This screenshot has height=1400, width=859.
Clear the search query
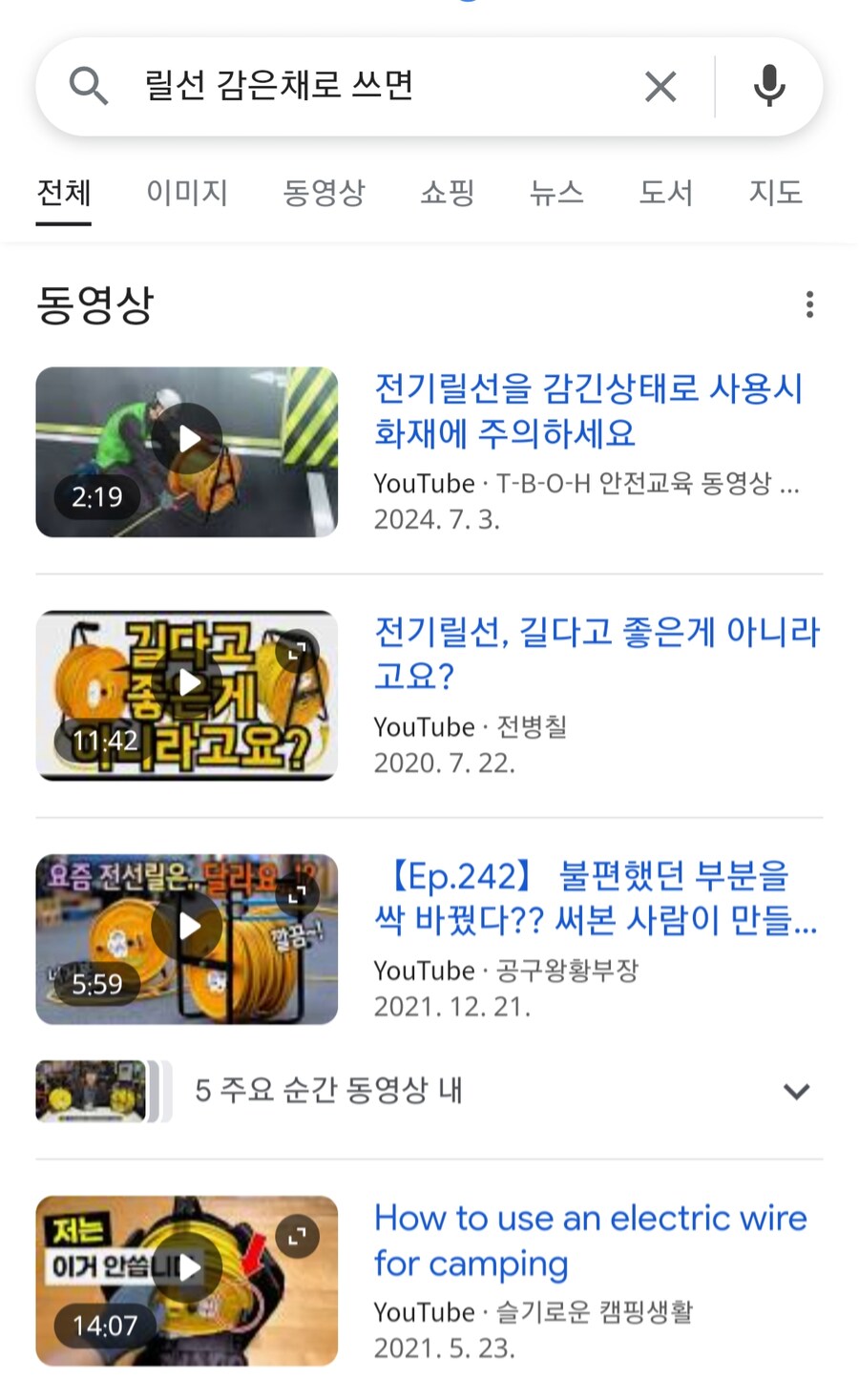(660, 87)
